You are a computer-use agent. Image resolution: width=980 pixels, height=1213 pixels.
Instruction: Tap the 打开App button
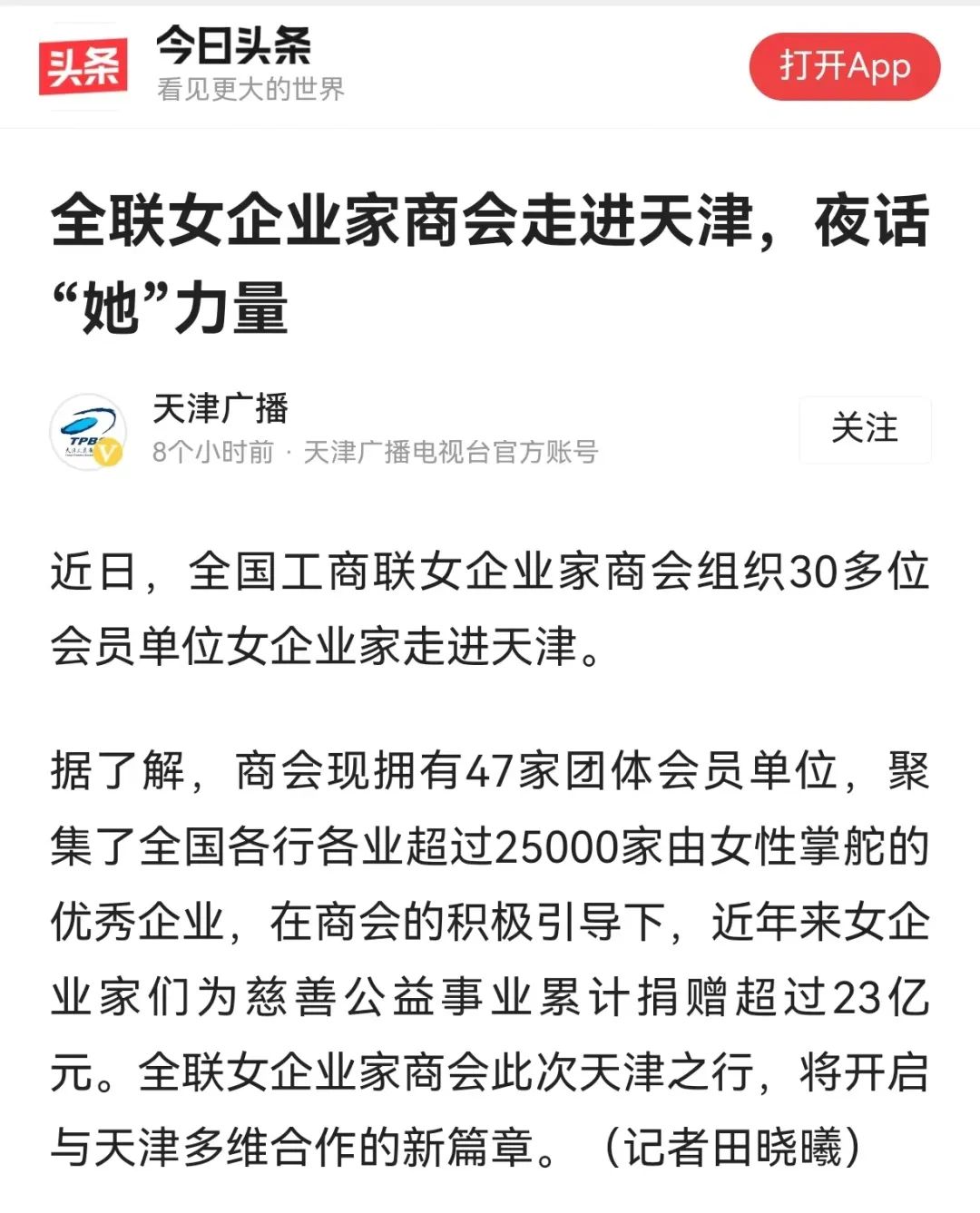tap(844, 66)
